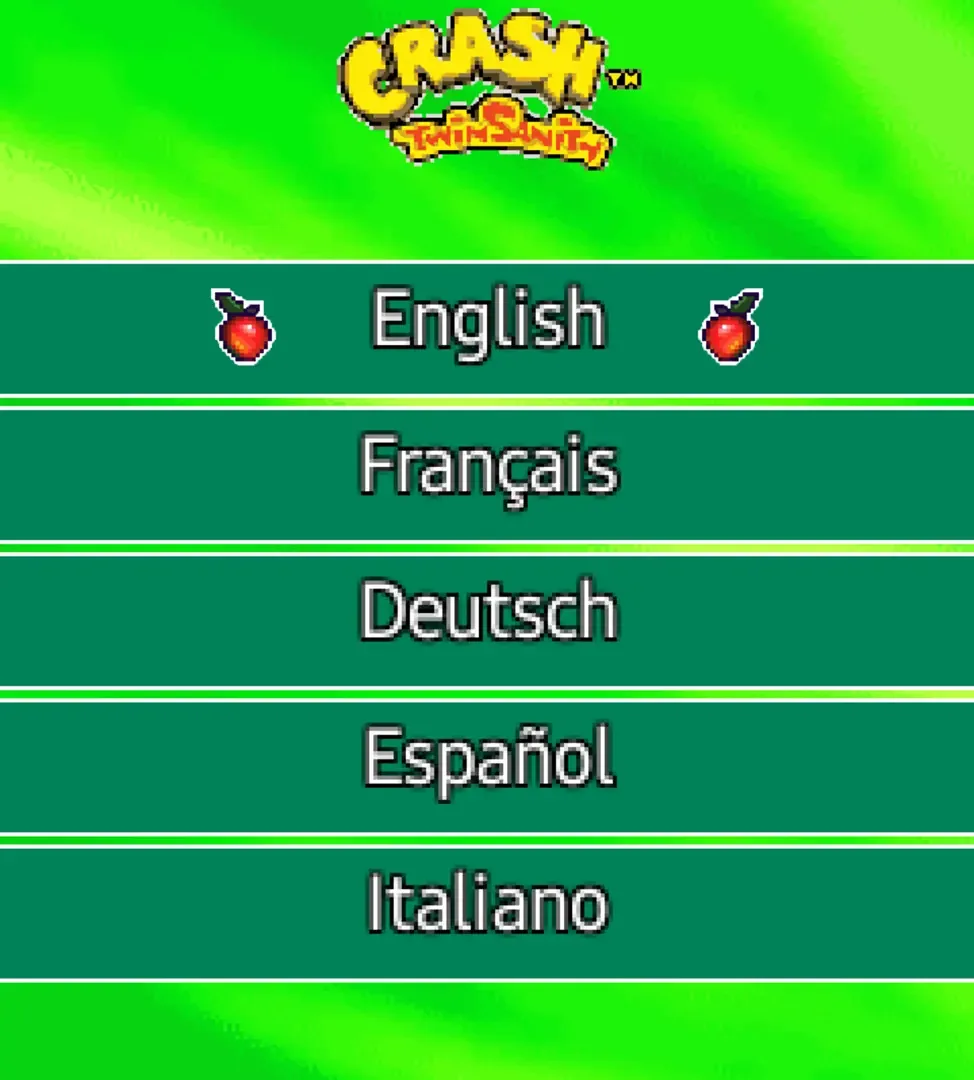Switch language to Español
974x1080 pixels.
(x=488, y=760)
